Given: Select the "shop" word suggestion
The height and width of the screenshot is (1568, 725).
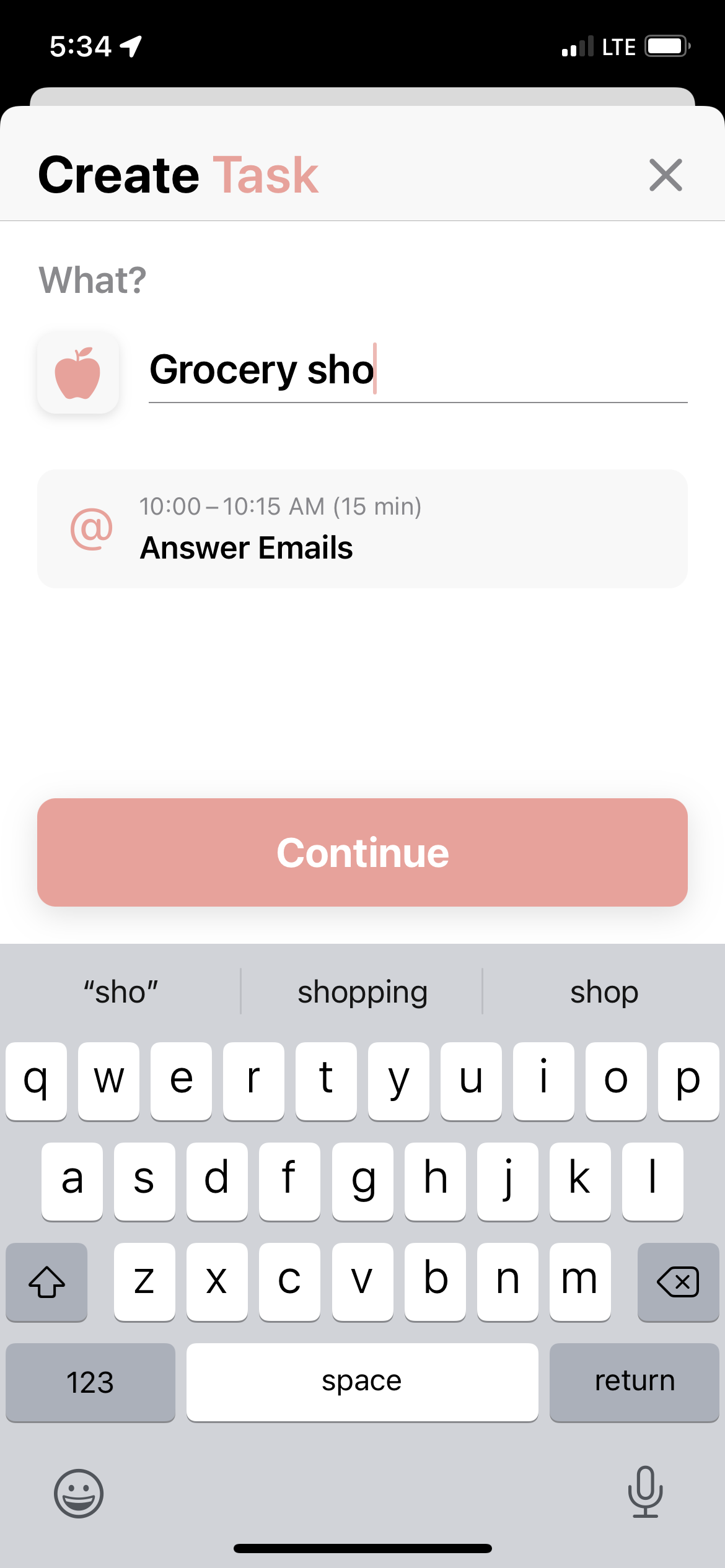Looking at the screenshot, I should pos(603,991).
